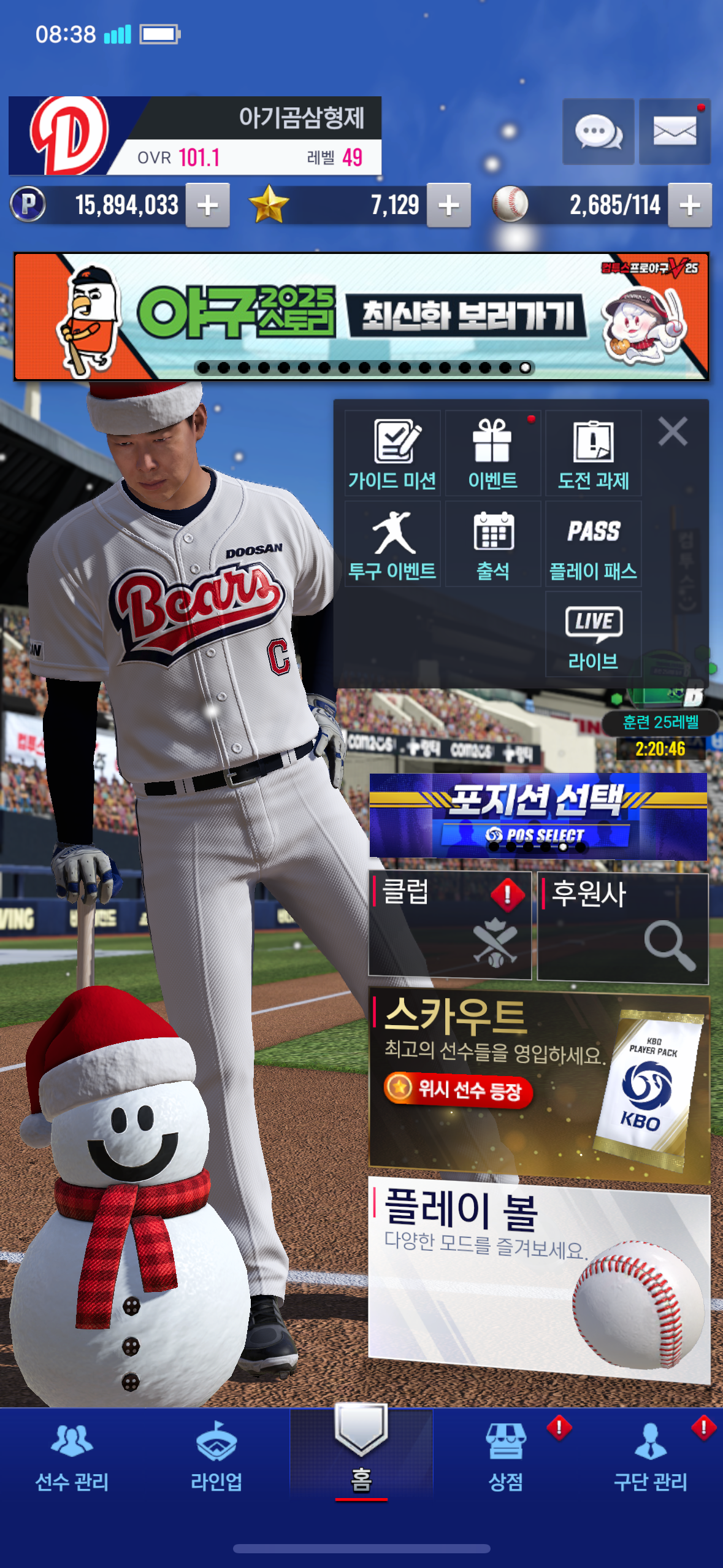Open the 포지션 선택 banner

(x=538, y=815)
